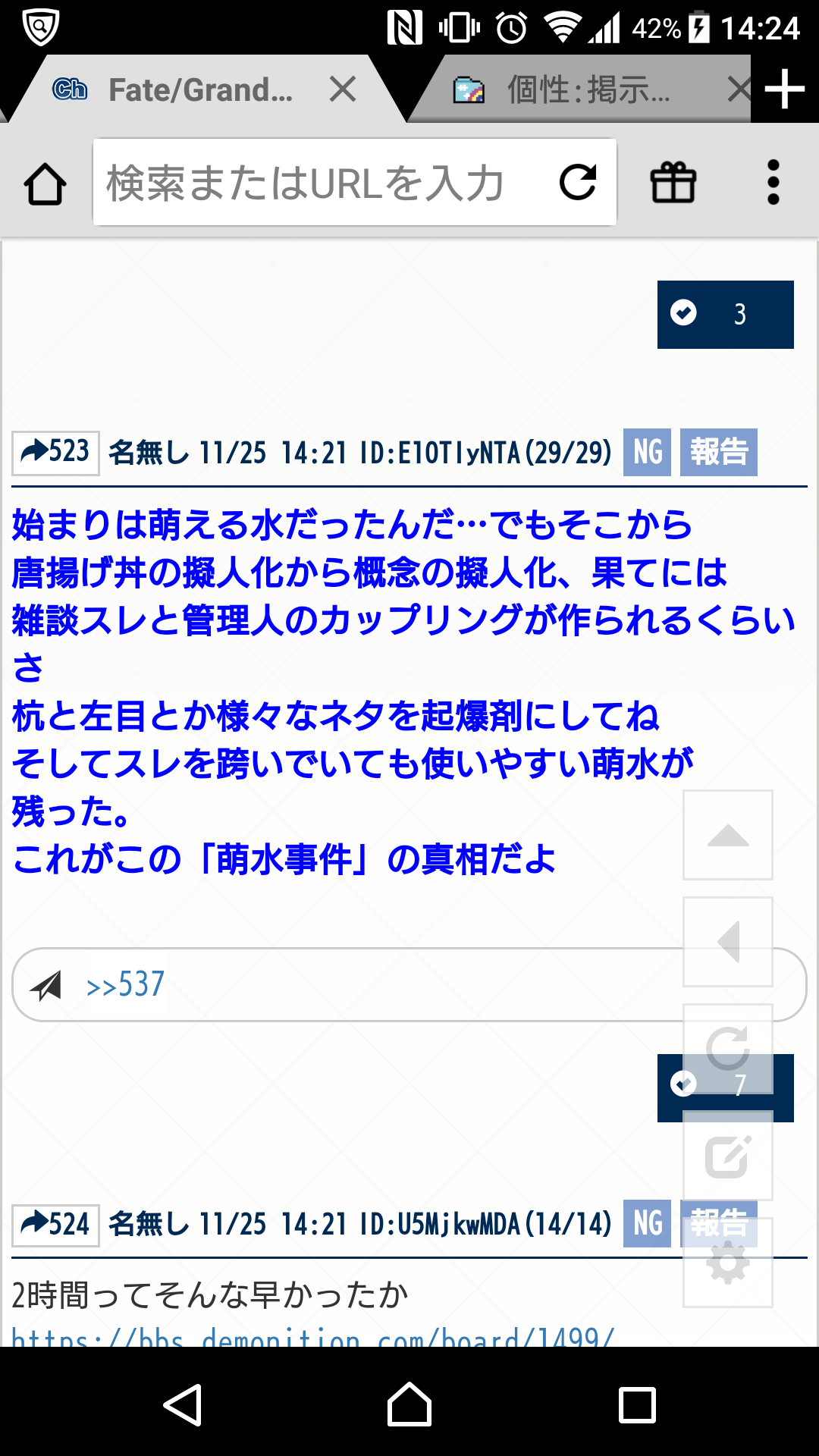The image size is (819, 1456).
Task: Reload the current page
Action: click(x=578, y=183)
